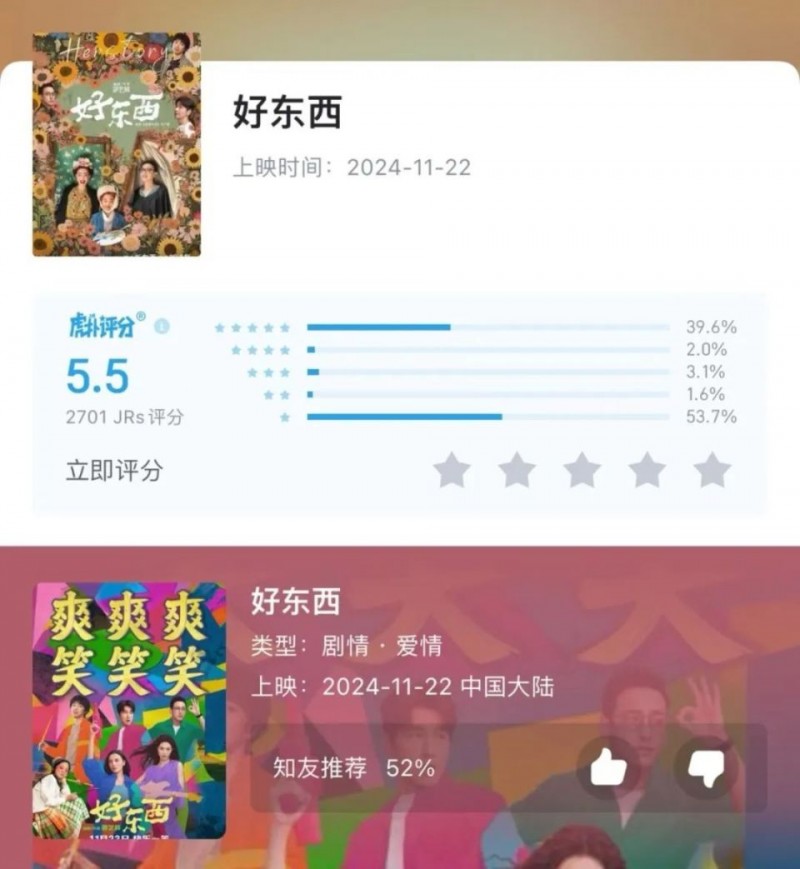Open the 剧情 genre link
800x869 pixels.
tap(345, 645)
